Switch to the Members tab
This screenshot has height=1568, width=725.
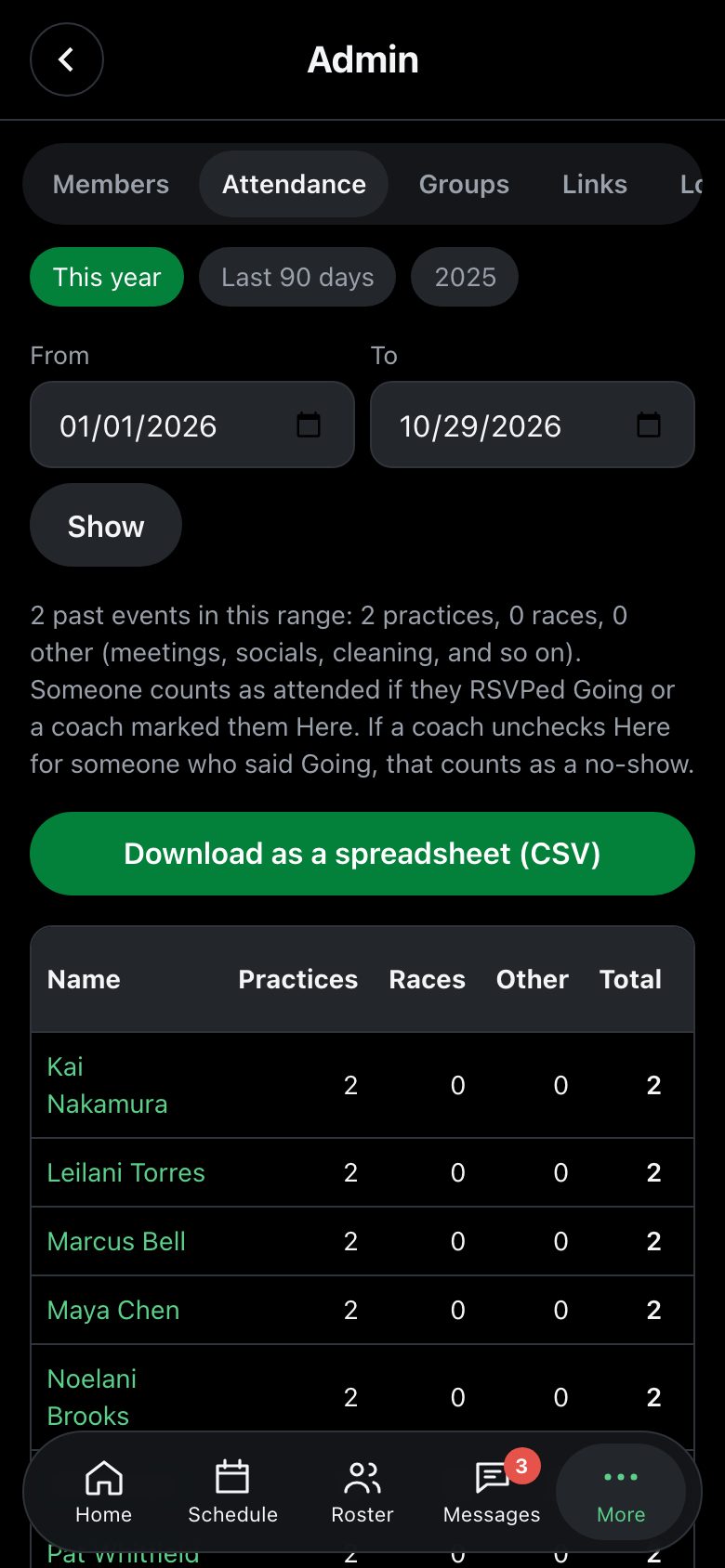(112, 184)
